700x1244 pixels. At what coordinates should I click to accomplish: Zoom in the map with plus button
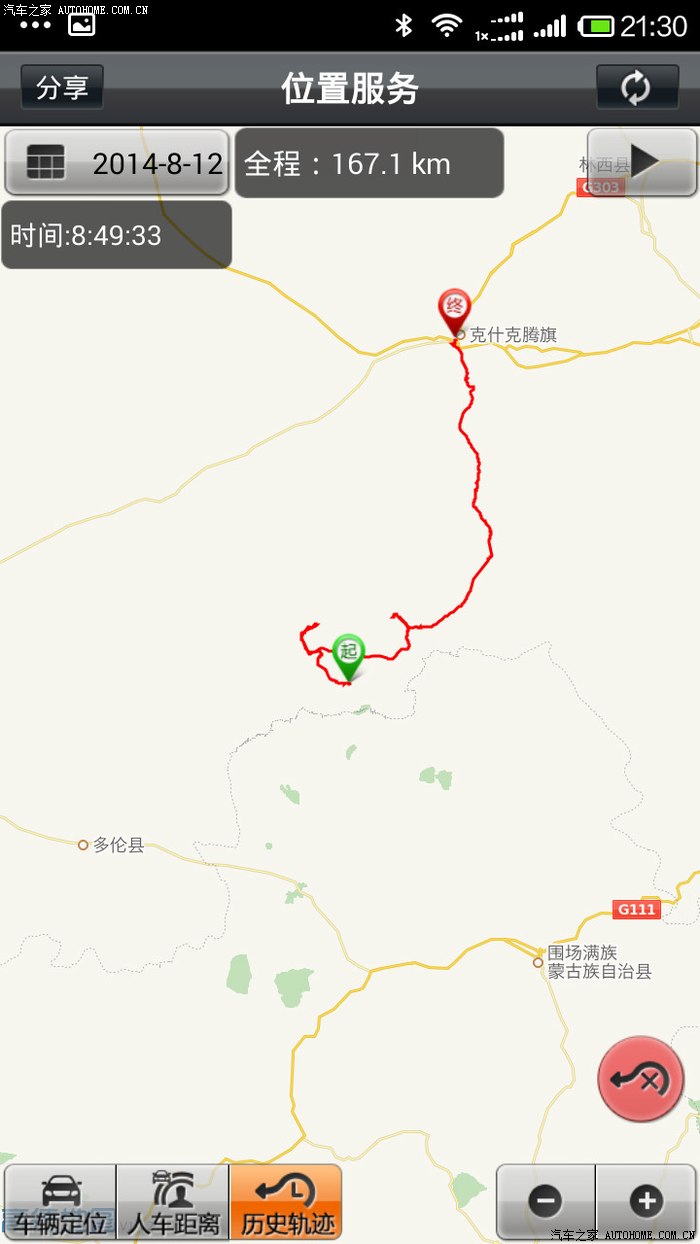(646, 1201)
